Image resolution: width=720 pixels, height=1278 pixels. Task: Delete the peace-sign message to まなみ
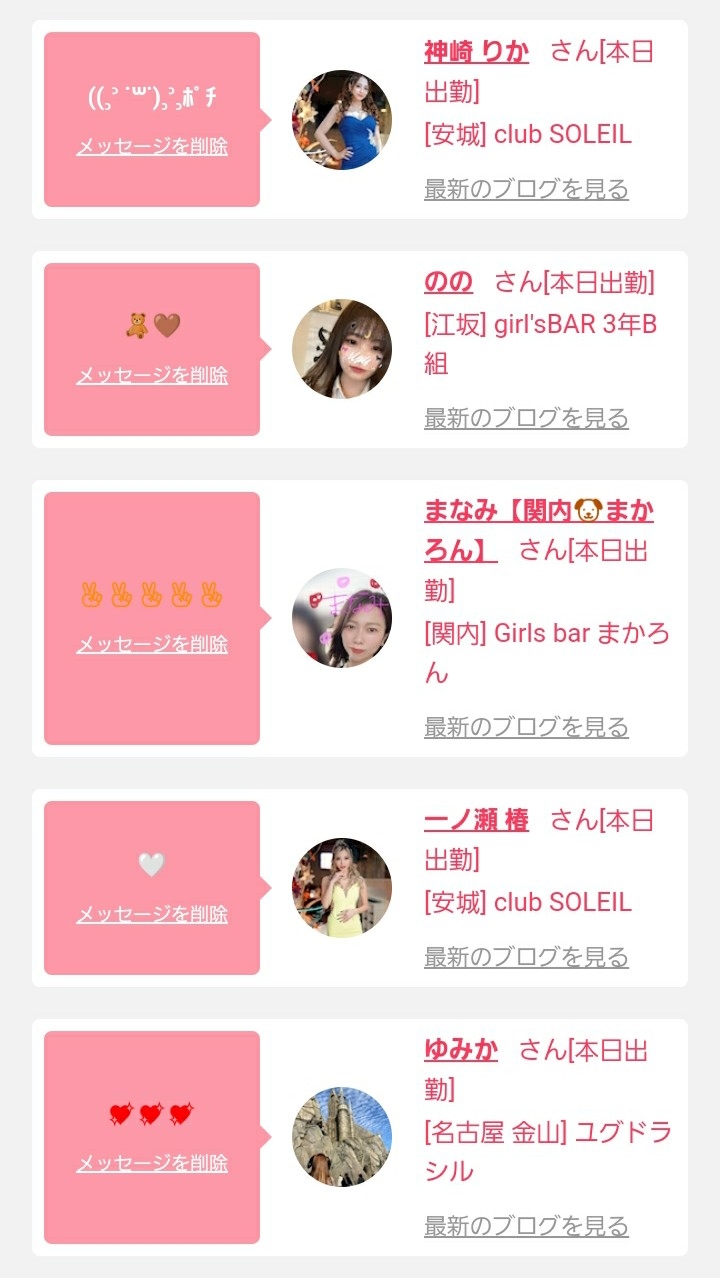[152, 644]
